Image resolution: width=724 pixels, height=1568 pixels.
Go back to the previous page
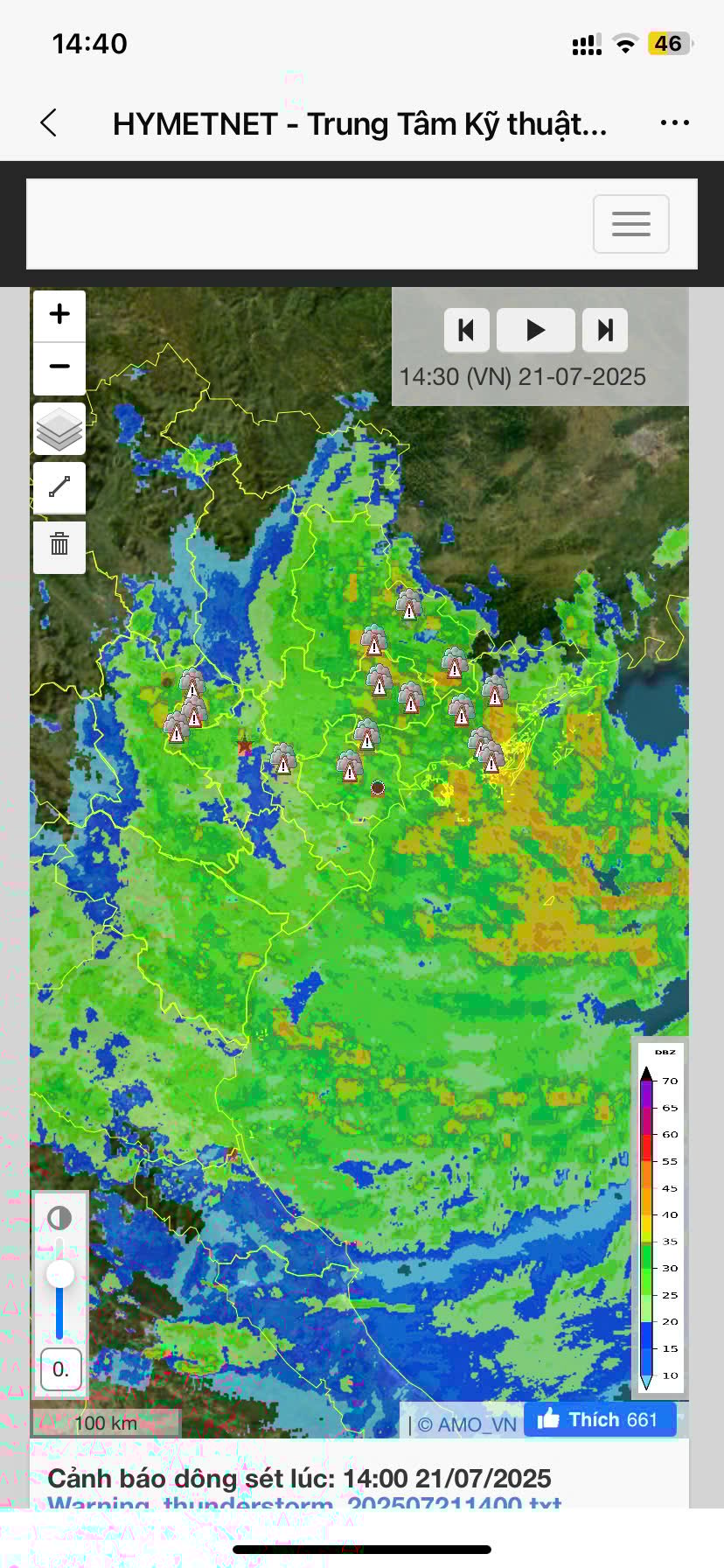tap(49, 123)
